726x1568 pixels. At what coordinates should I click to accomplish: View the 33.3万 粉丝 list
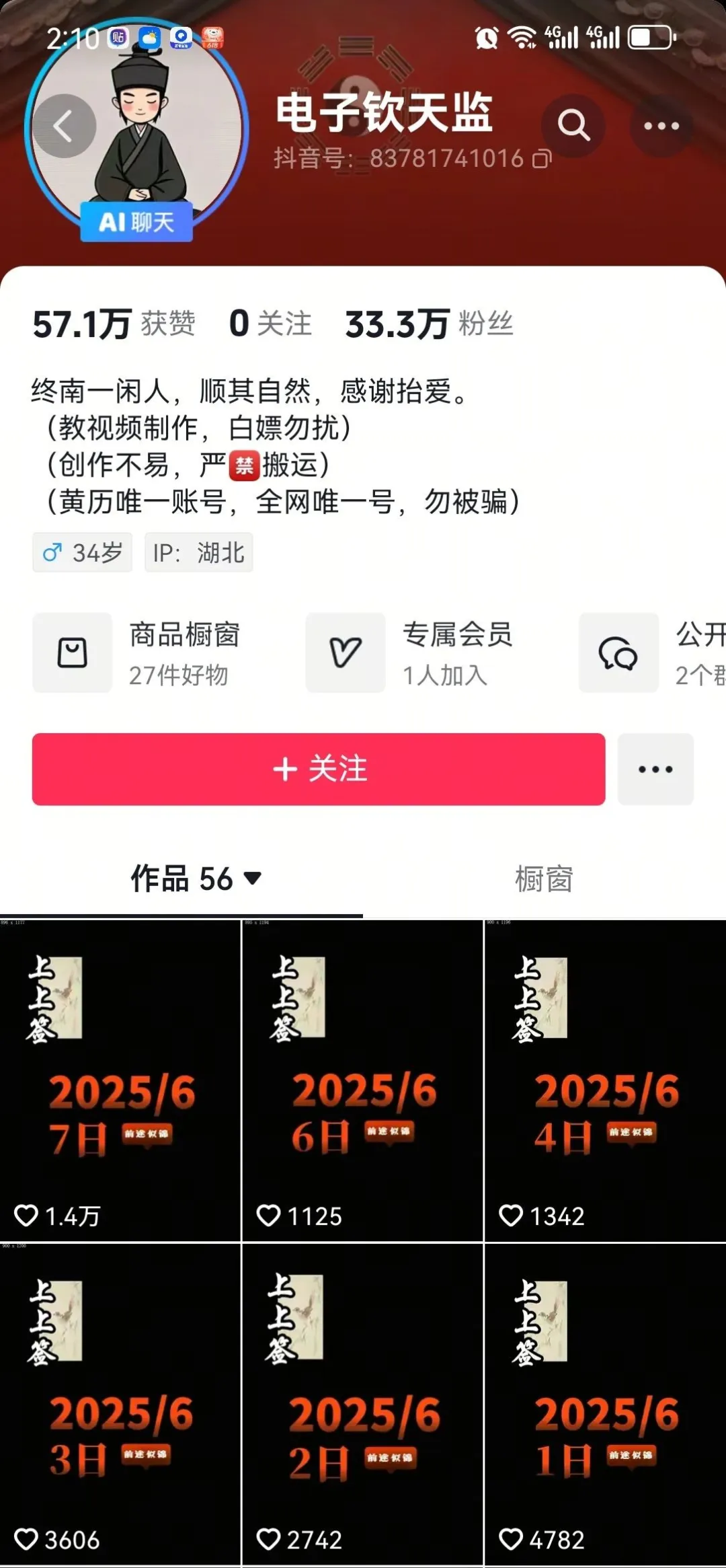coord(428,324)
